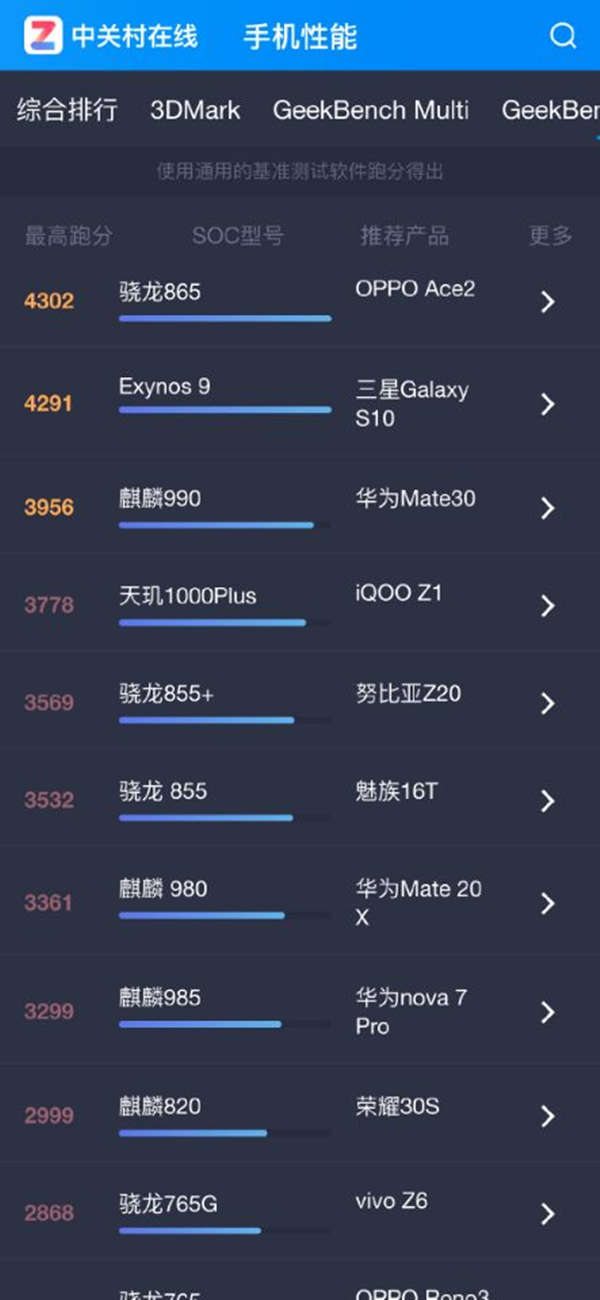600x1300 pixels.
Task: Open the 天玑1000Plus entry
Action: coord(300,604)
